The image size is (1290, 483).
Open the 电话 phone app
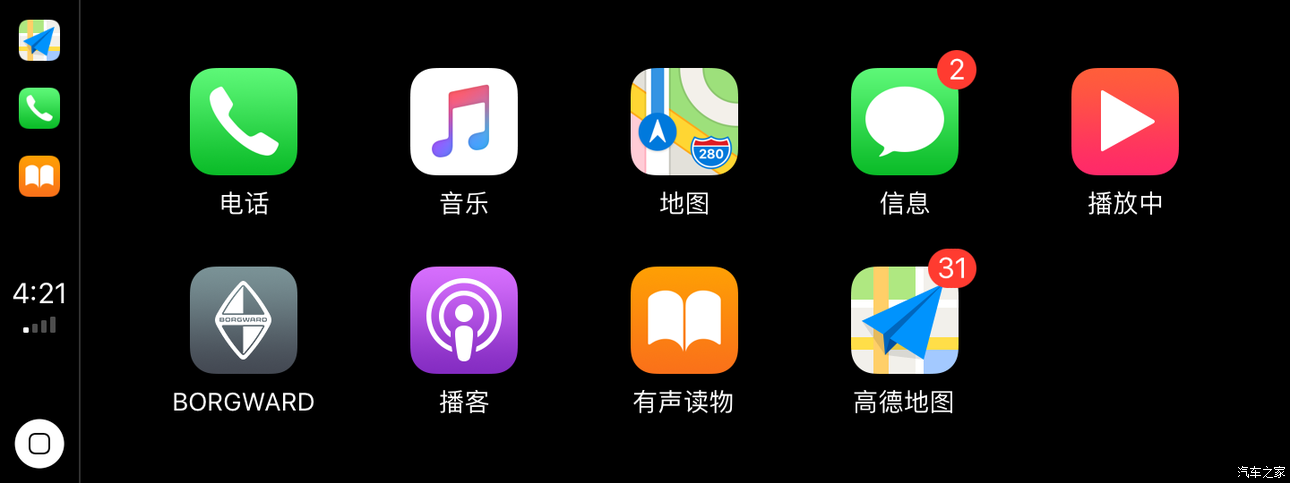pyautogui.click(x=243, y=122)
